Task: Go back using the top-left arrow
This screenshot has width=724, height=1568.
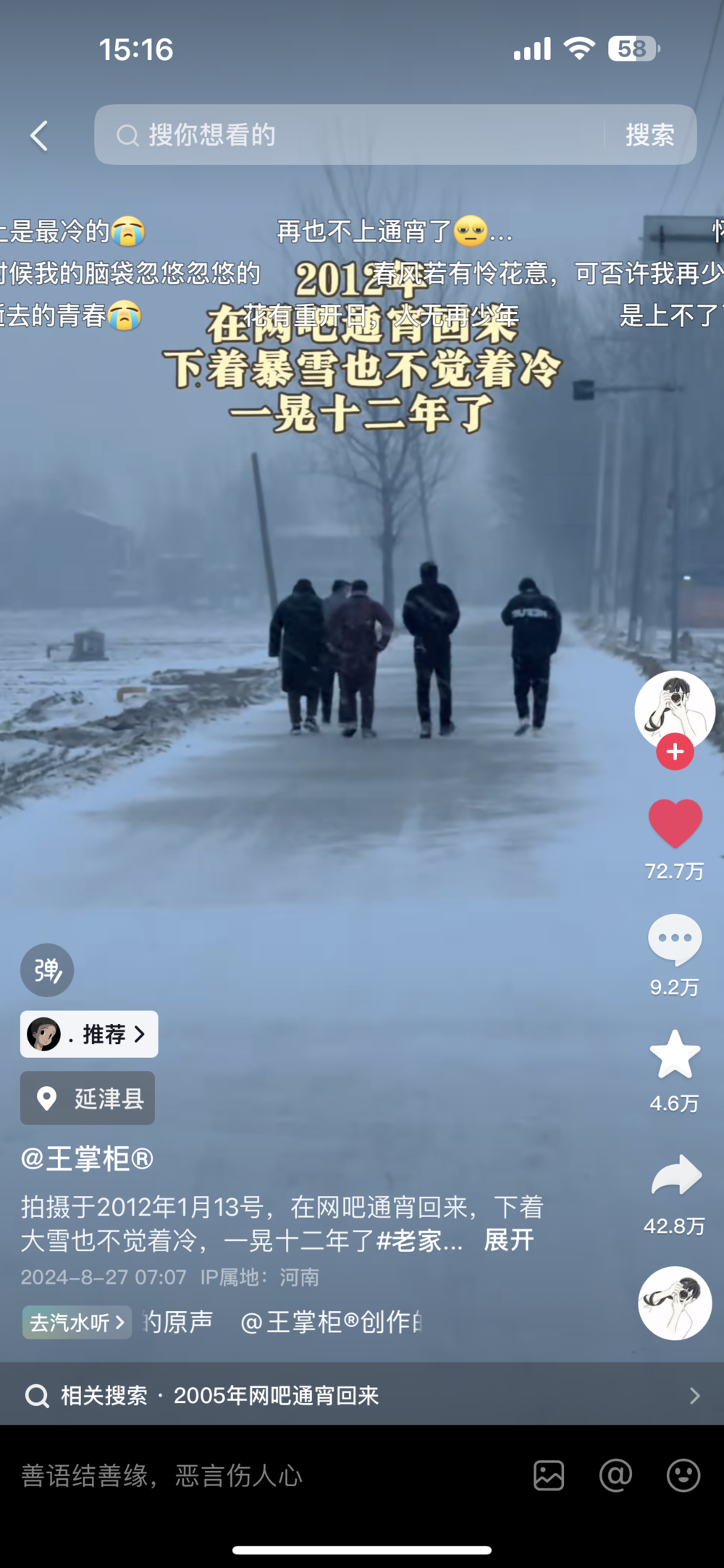Action: (x=39, y=135)
